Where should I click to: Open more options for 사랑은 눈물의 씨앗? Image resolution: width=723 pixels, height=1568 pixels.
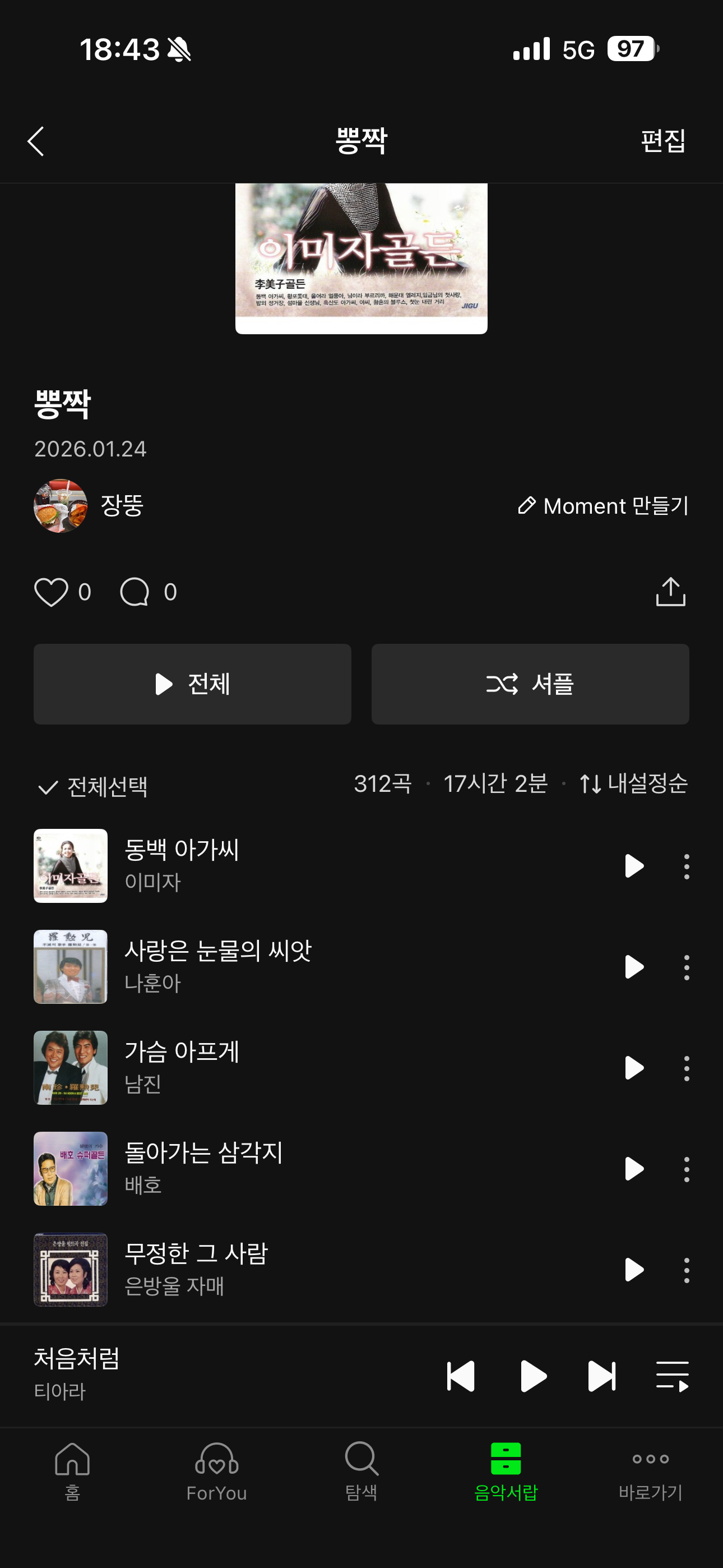click(x=687, y=967)
